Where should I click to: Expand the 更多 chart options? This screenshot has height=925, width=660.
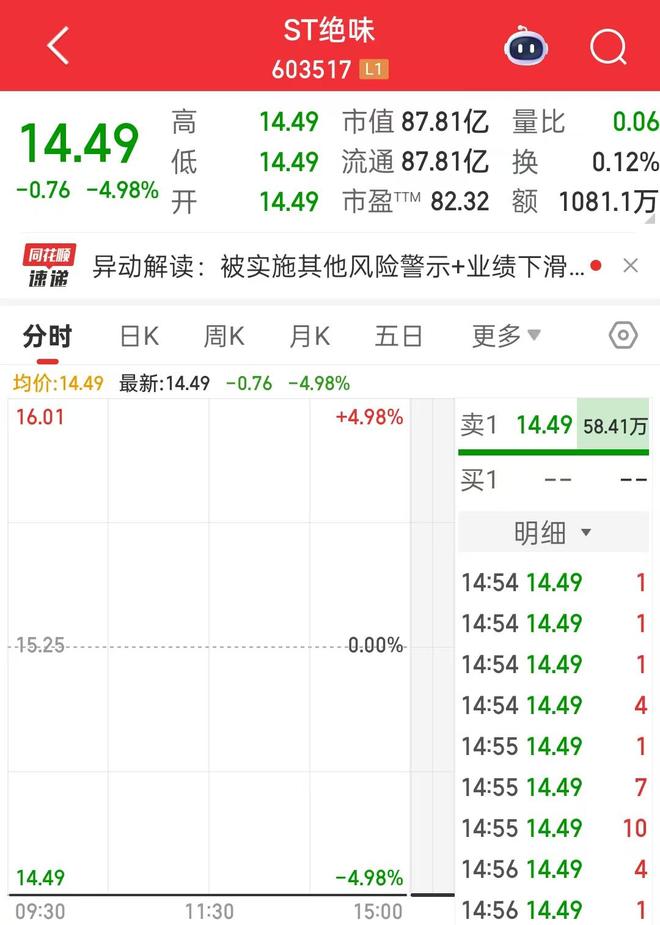506,336
